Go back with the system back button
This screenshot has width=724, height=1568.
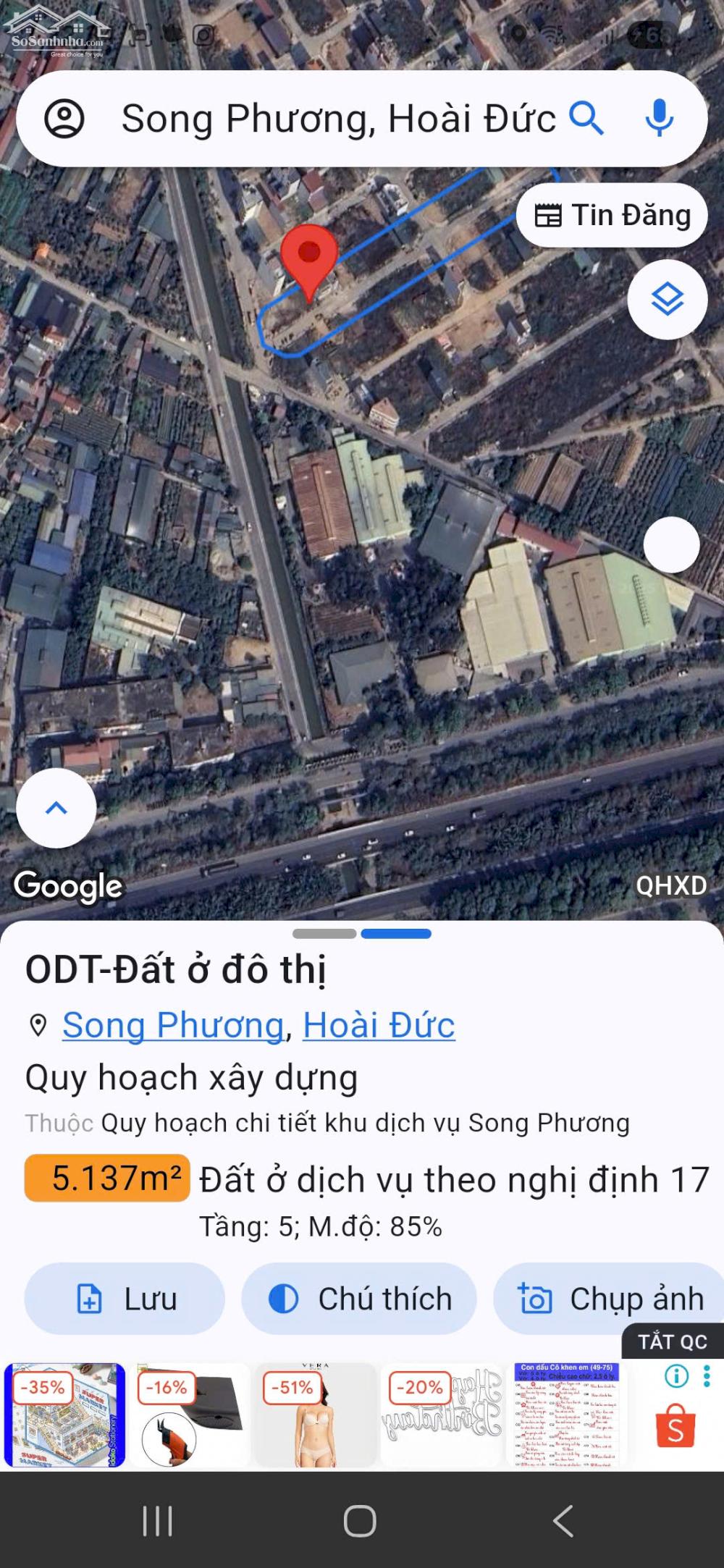click(x=563, y=1520)
